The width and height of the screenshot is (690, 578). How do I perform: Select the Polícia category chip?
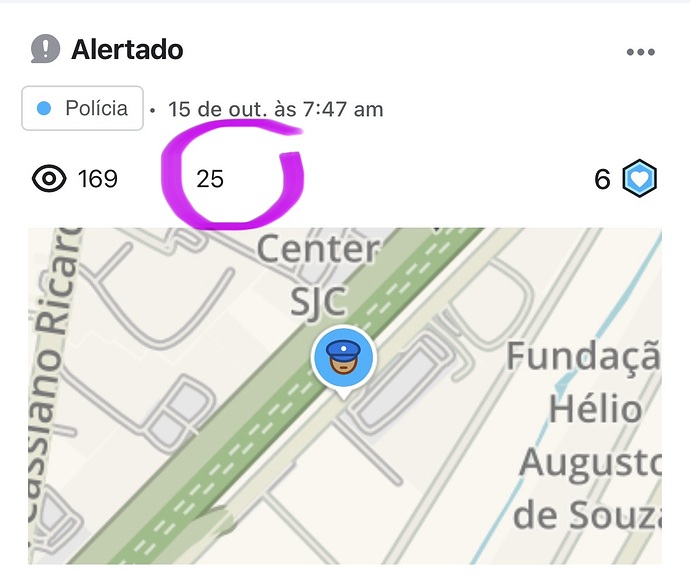(82, 108)
